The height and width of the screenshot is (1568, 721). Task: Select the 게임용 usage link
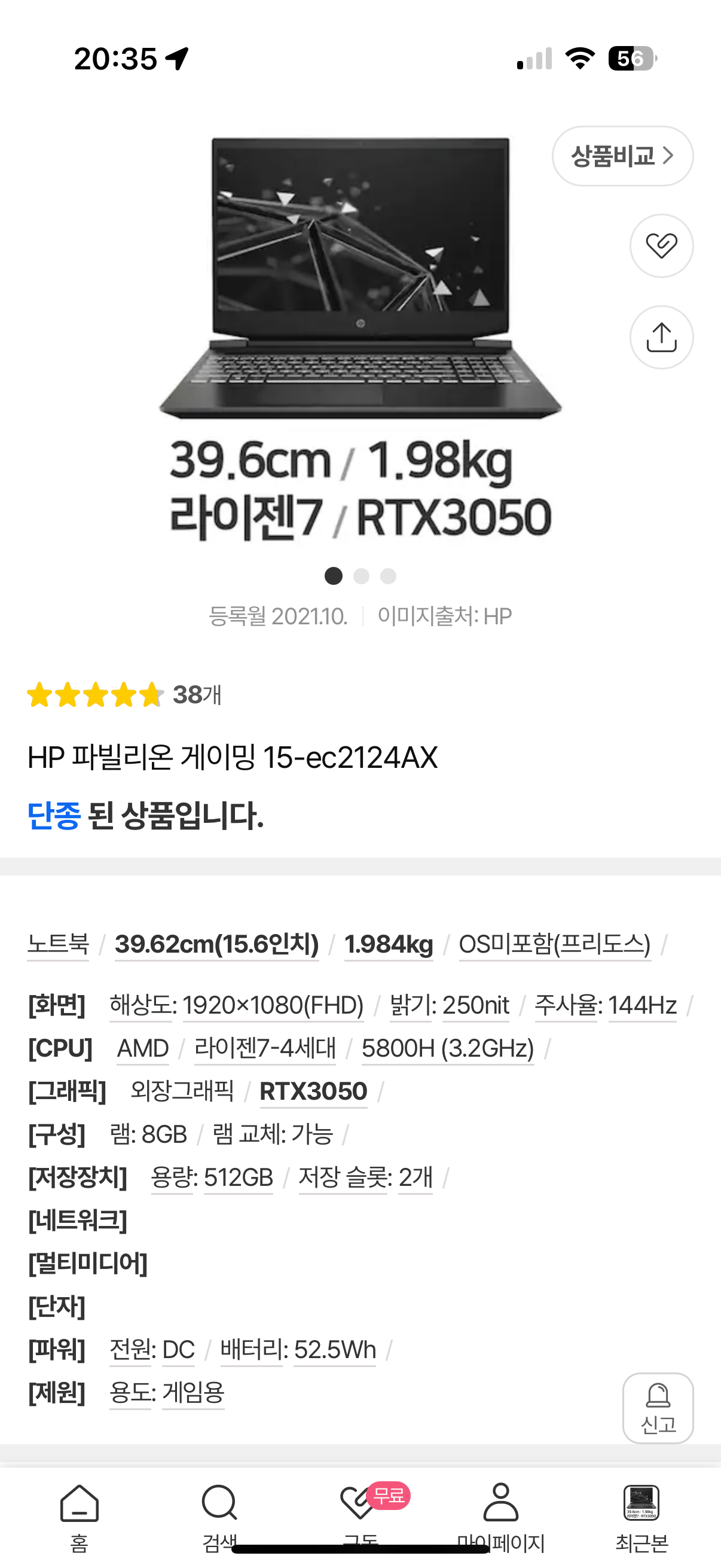click(x=194, y=1392)
